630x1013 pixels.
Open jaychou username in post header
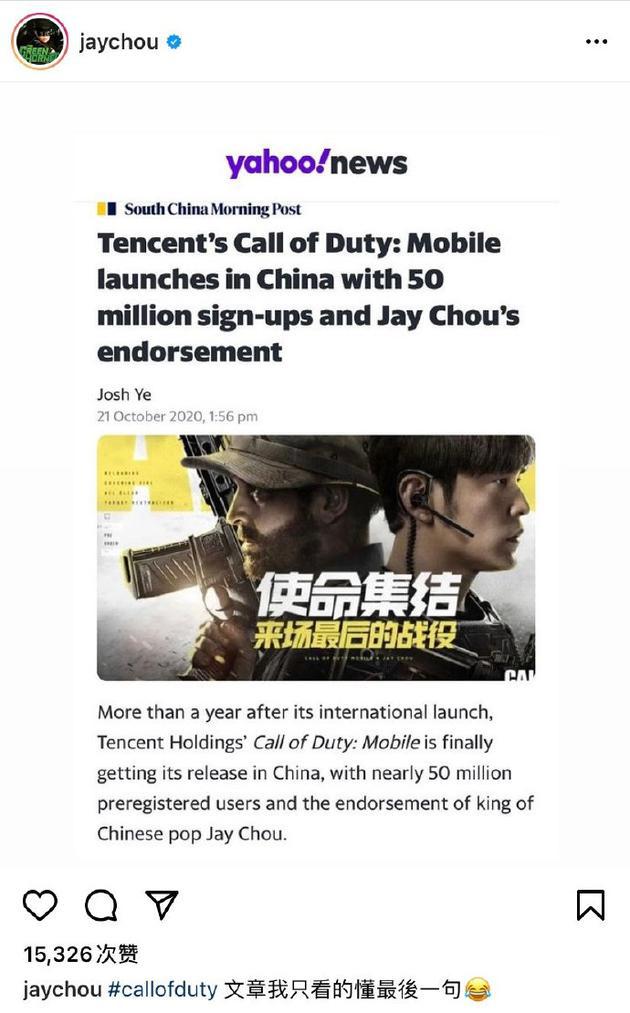pyautogui.click(x=118, y=42)
